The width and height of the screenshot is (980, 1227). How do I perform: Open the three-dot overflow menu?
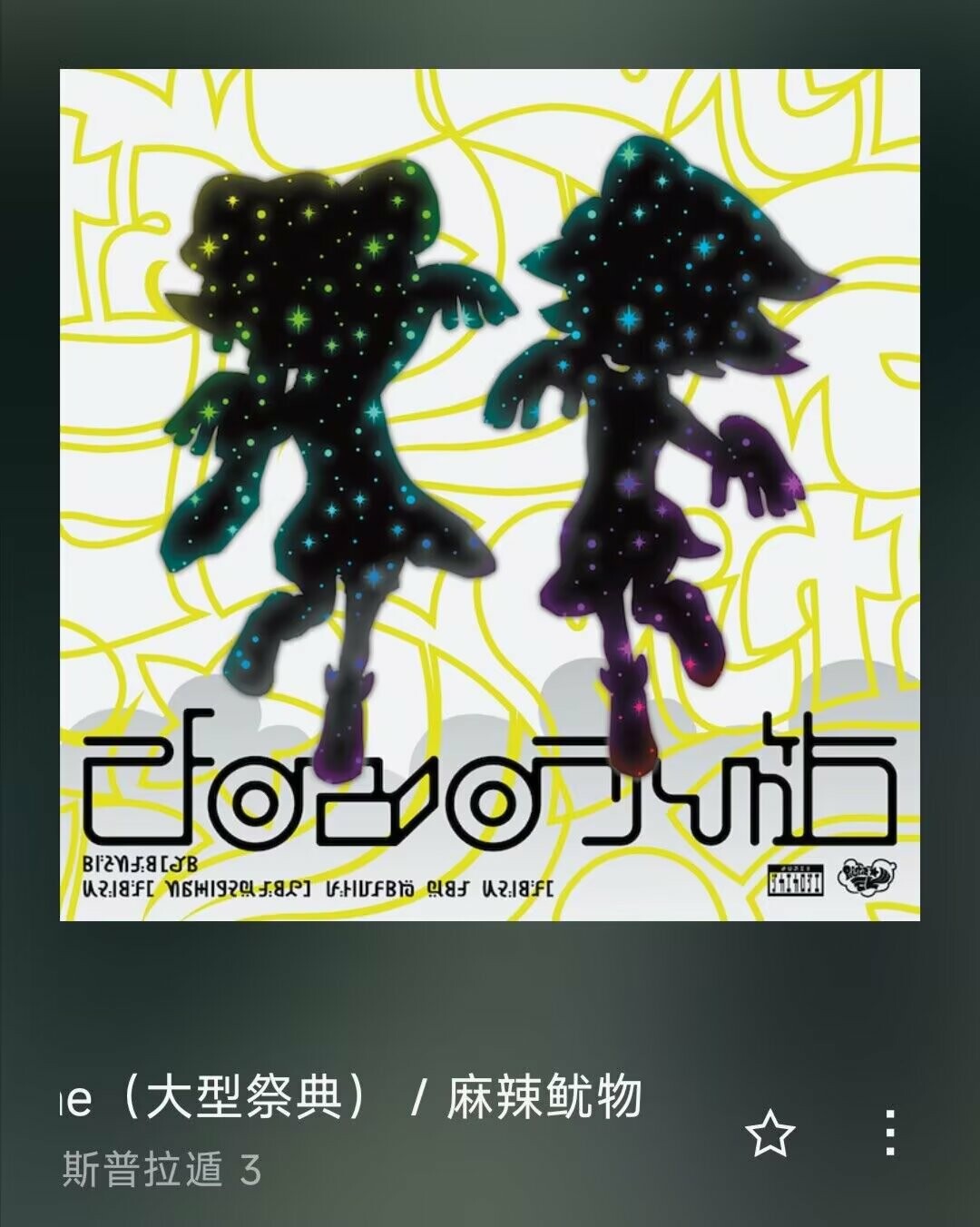(891, 1133)
